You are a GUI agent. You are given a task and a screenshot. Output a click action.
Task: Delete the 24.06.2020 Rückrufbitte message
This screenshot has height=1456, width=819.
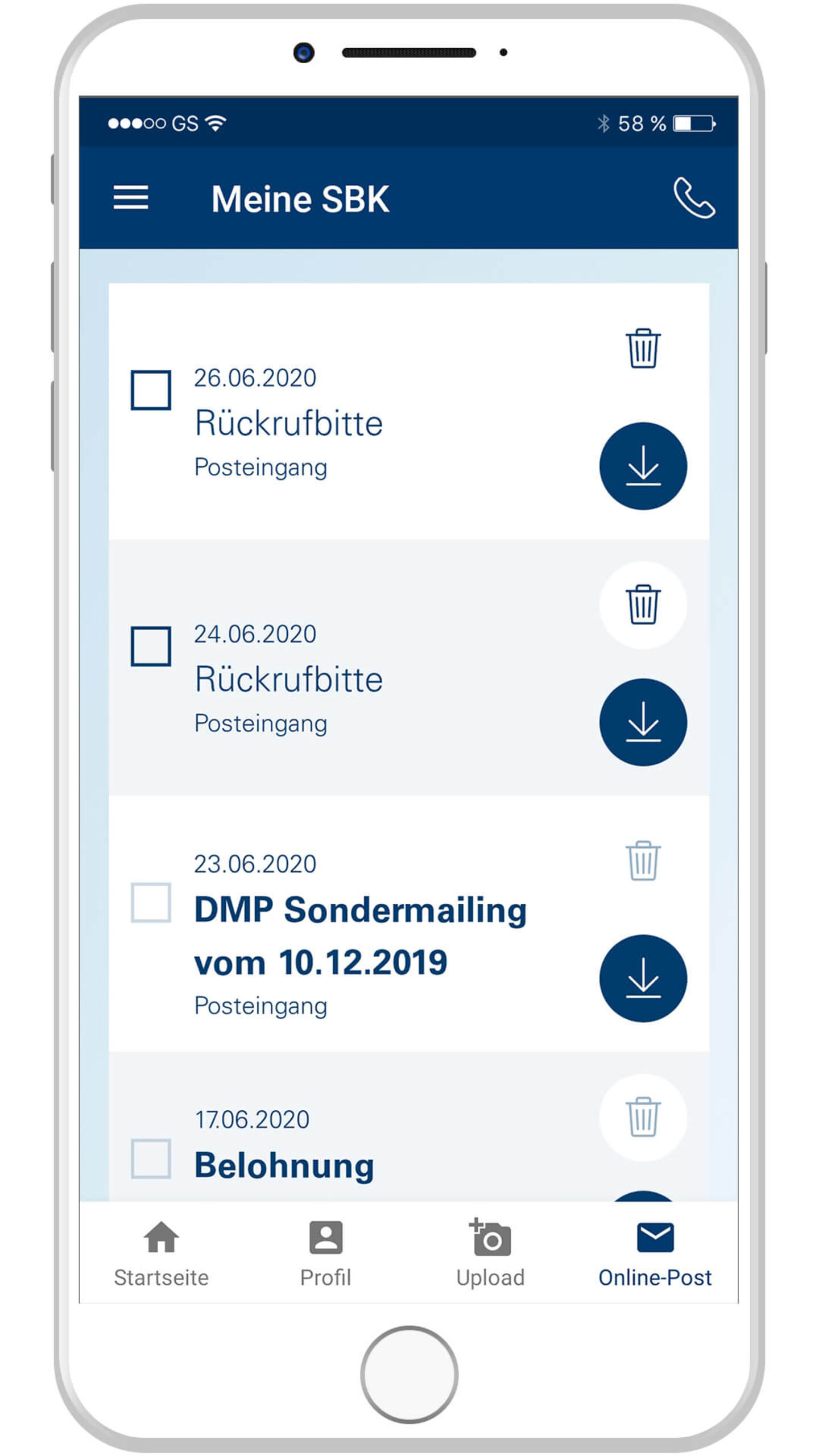point(642,604)
